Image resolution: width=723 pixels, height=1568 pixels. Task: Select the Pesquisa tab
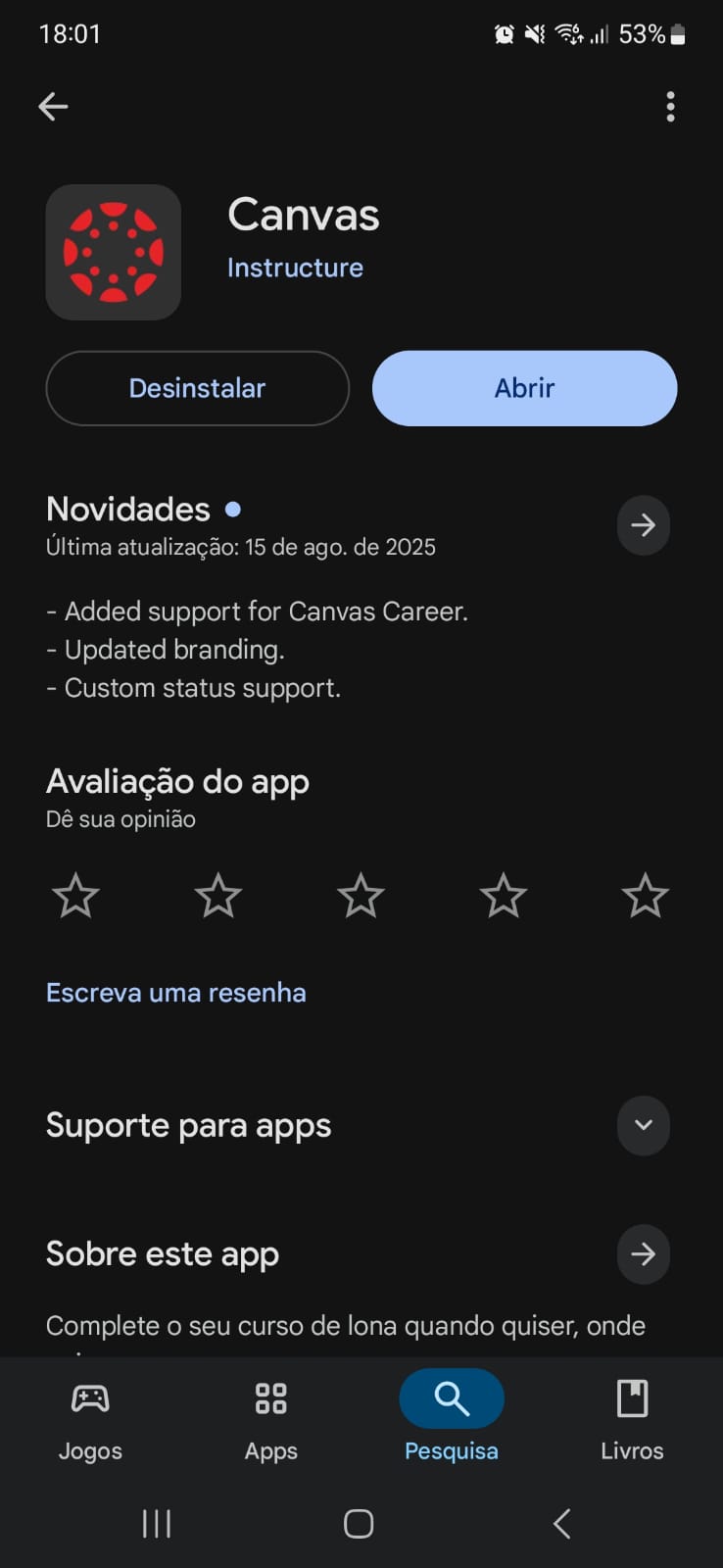tap(452, 1416)
